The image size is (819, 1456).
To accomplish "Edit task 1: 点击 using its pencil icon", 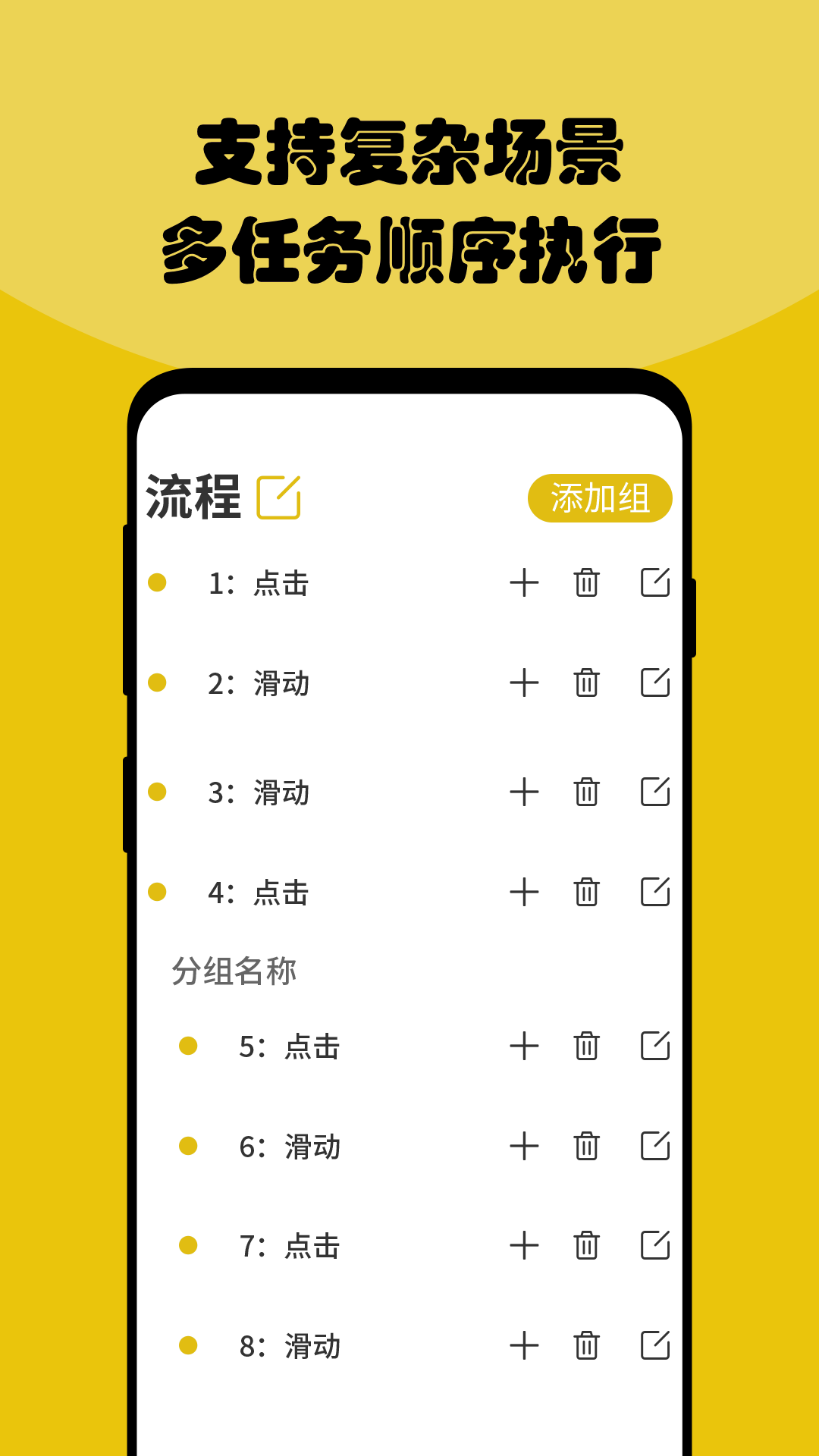I will (656, 584).
